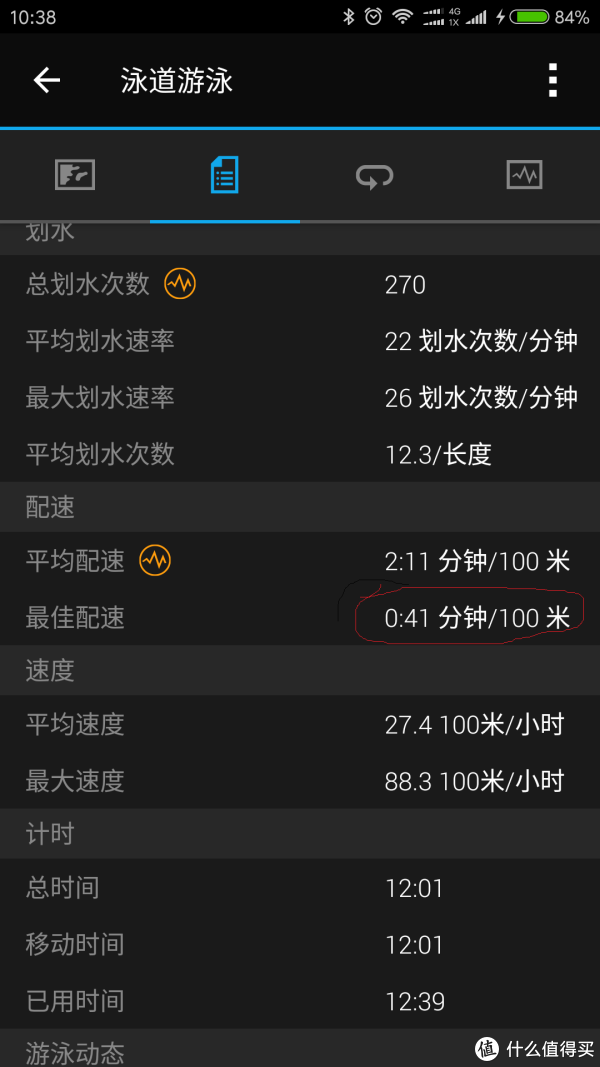Open the chart icon beside 平均配速
This screenshot has height=1067, width=600.
coord(155,561)
